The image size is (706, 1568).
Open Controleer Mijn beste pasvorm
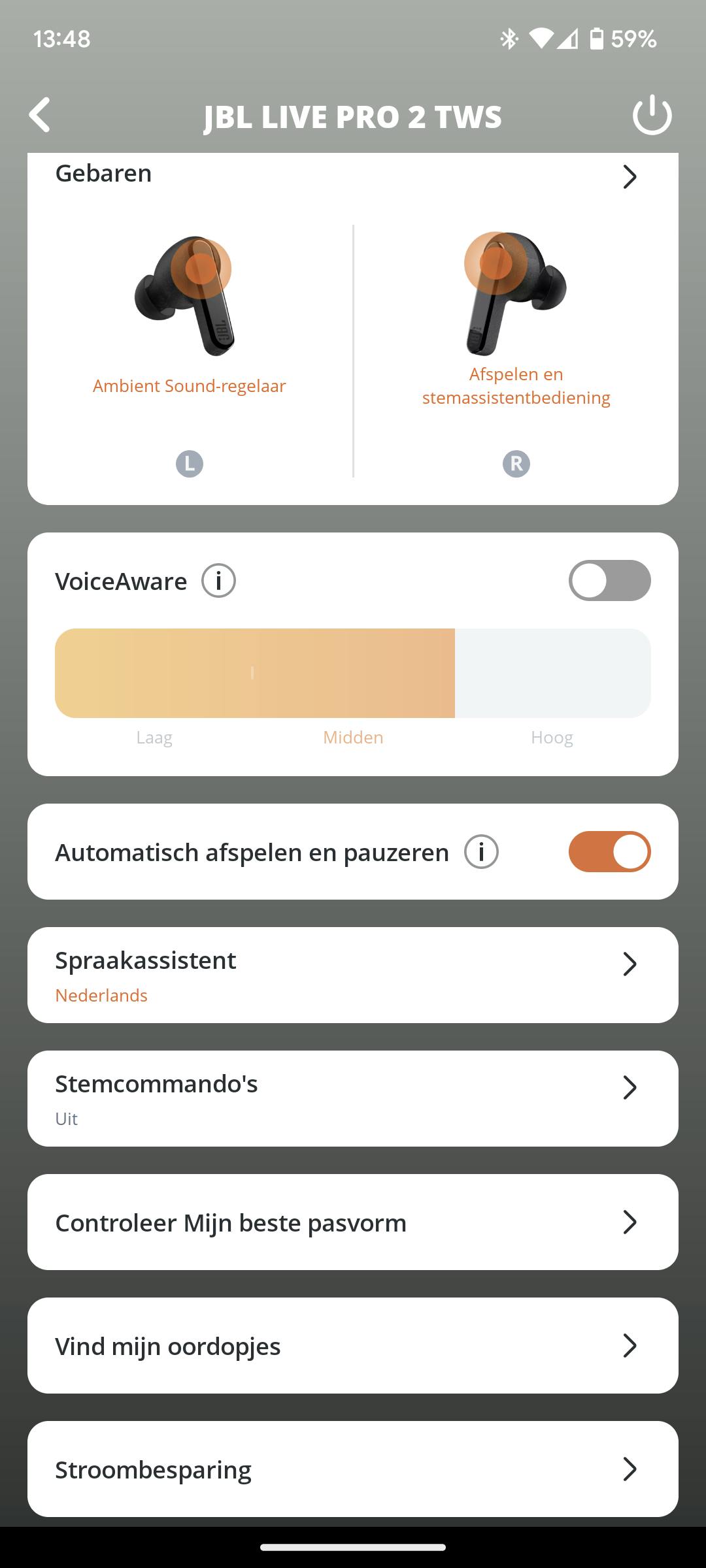(x=353, y=1222)
